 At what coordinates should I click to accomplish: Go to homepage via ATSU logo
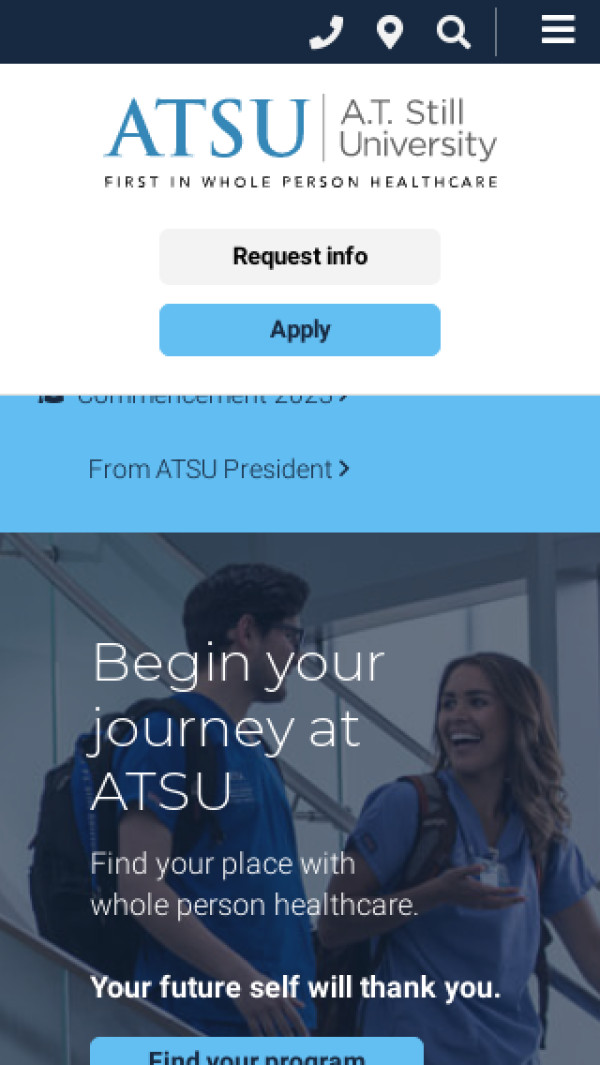tap(300, 142)
